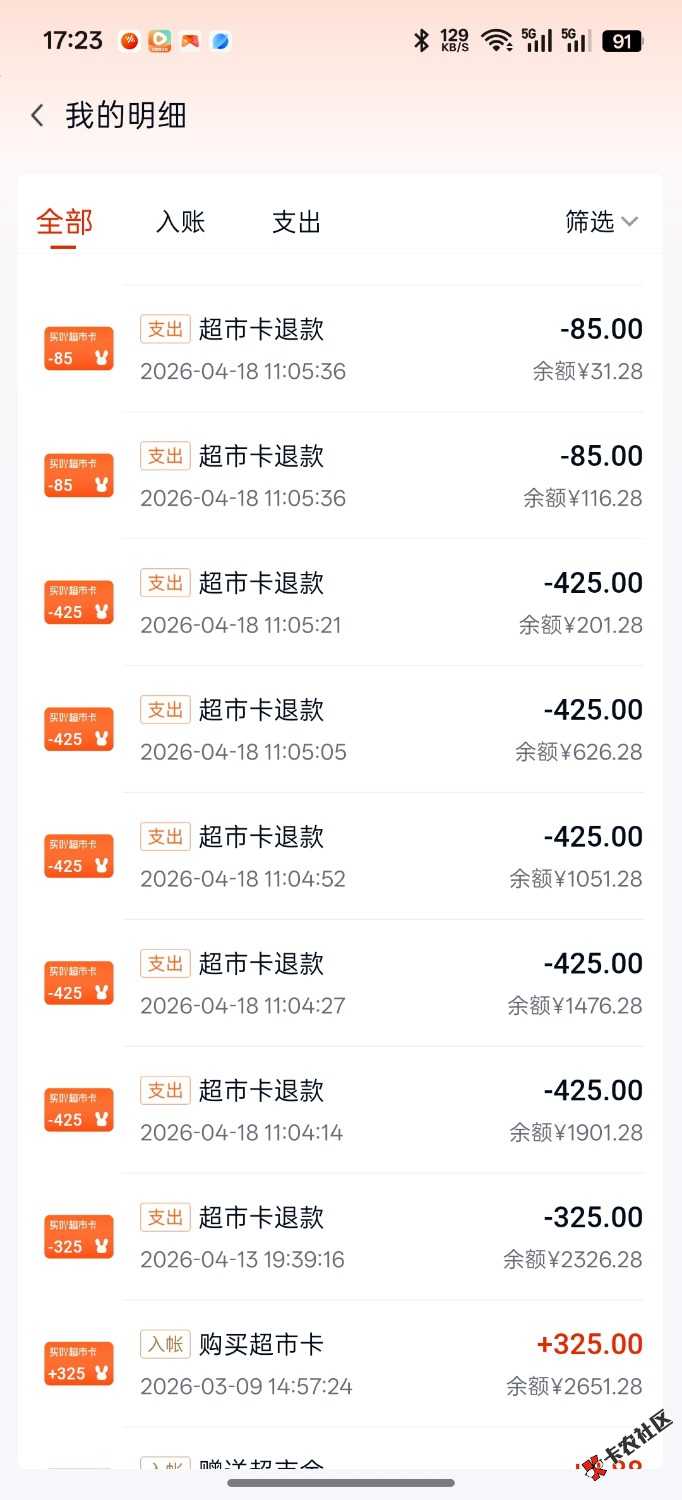Switch to the 全部 tab

pos(64,222)
